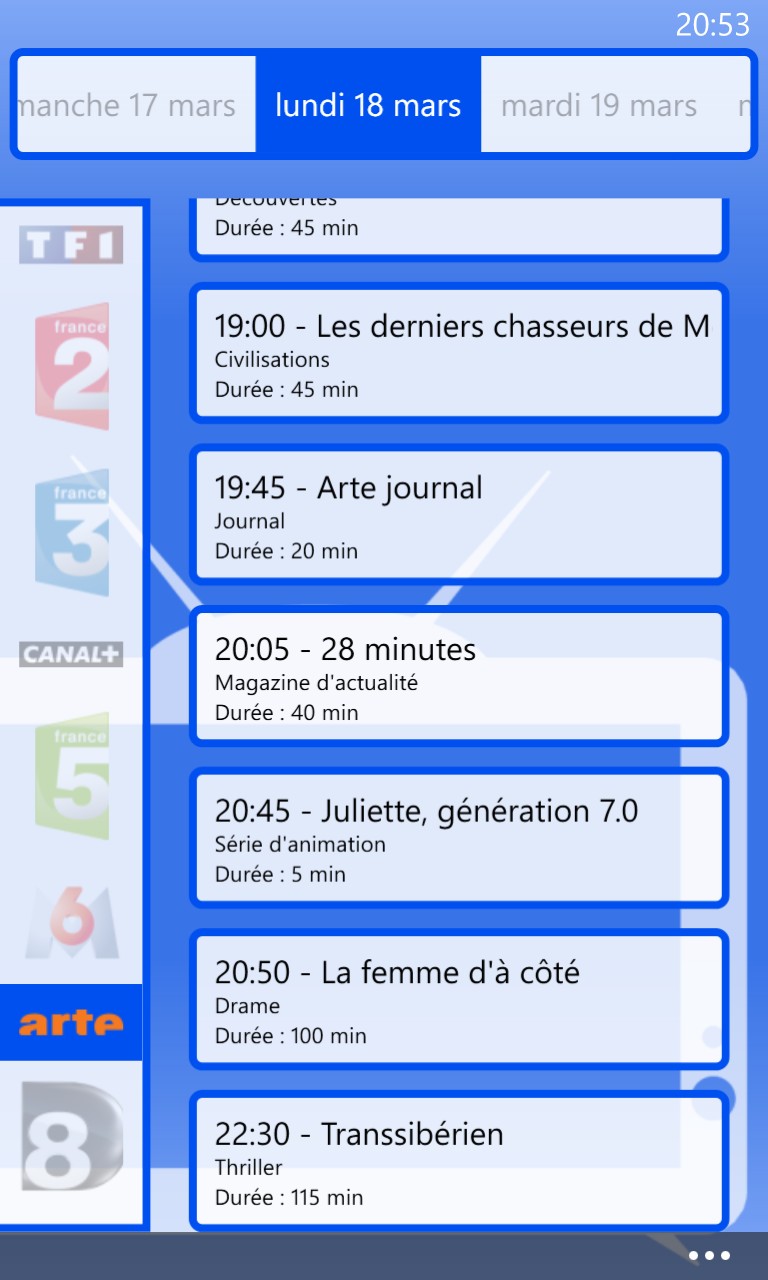Image resolution: width=768 pixels, height=1280 pixels.
Task: Select the Arte channel
Action: pyautogui.click(x=71, y=1022)
